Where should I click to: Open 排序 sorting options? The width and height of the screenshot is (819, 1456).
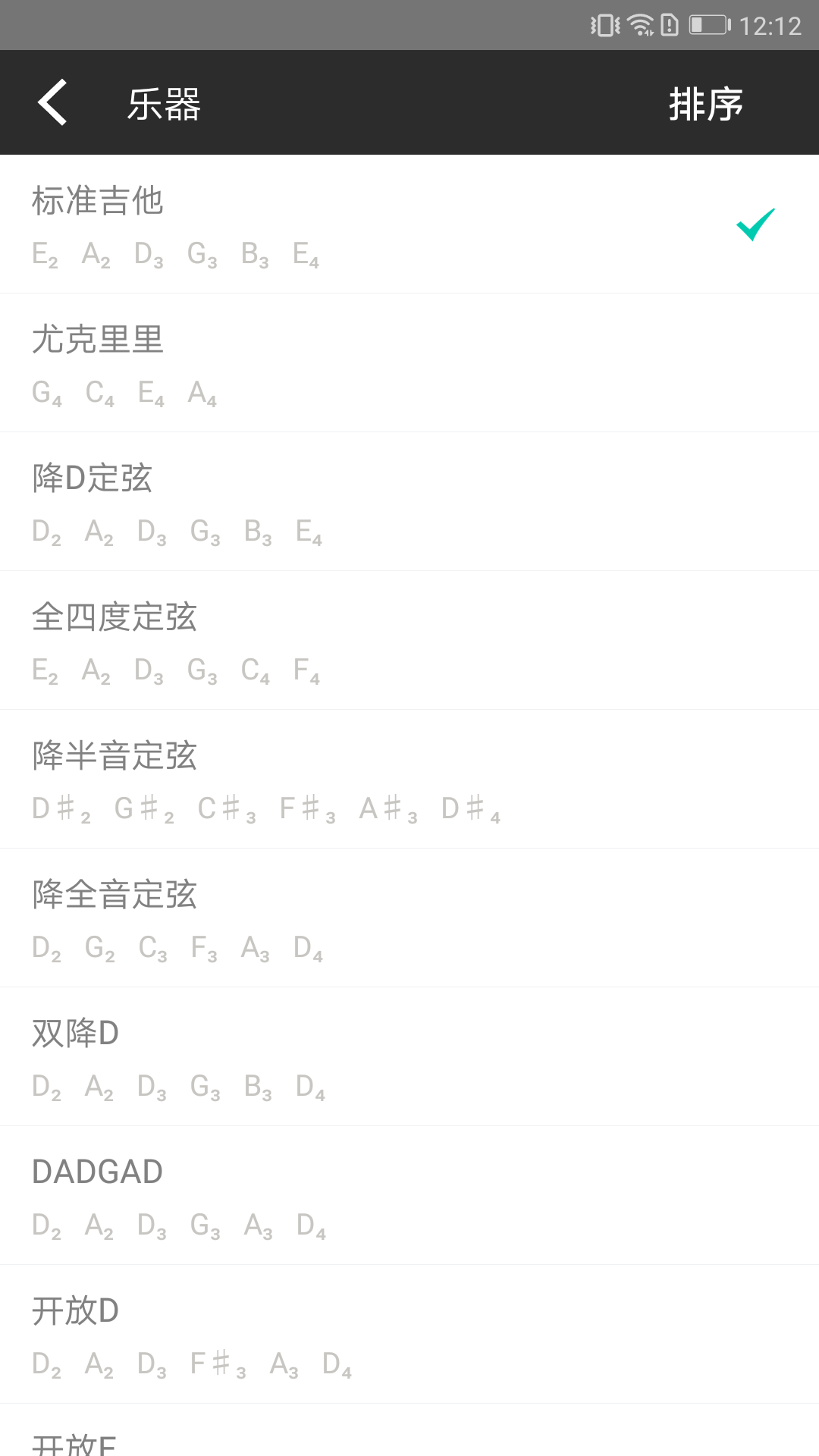(x=707, y=104)
